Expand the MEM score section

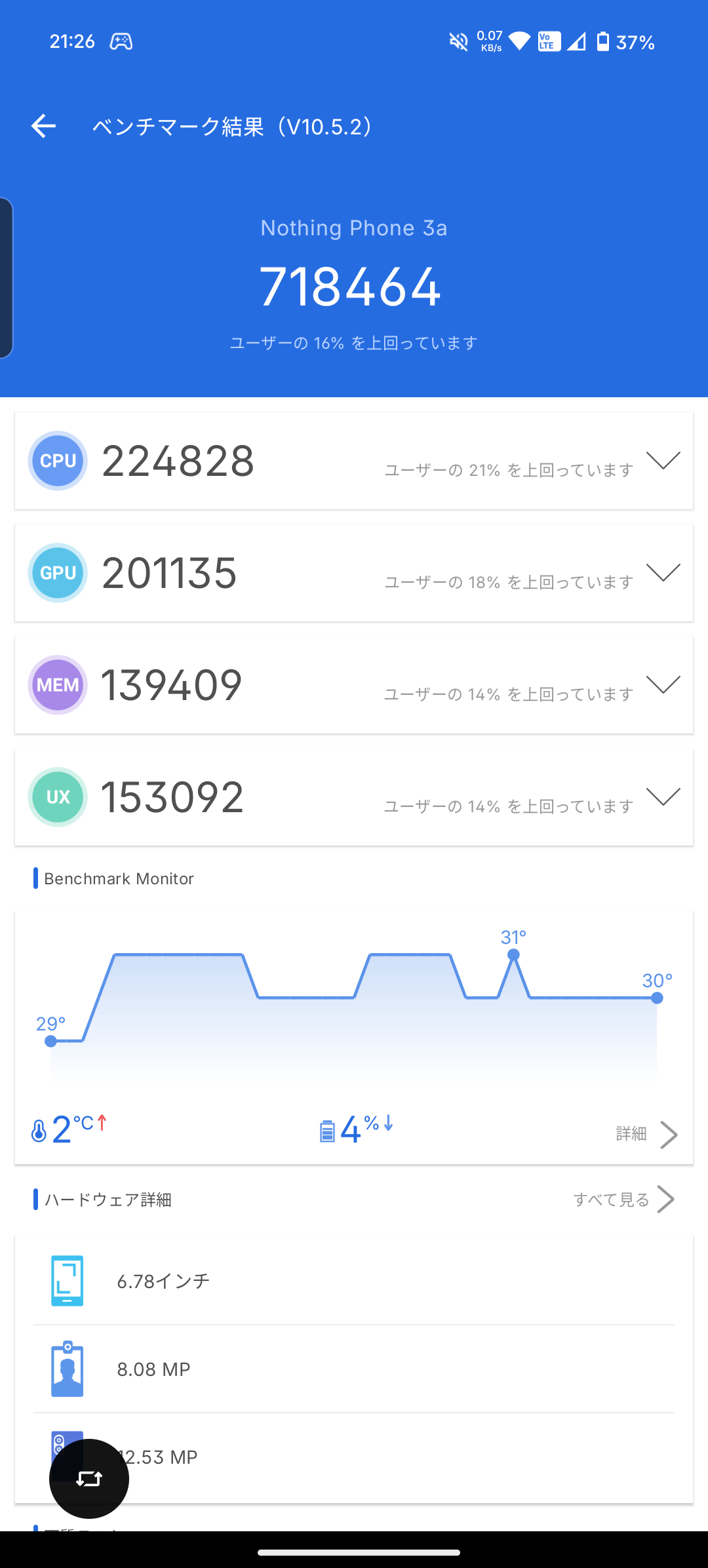[663, 684]
